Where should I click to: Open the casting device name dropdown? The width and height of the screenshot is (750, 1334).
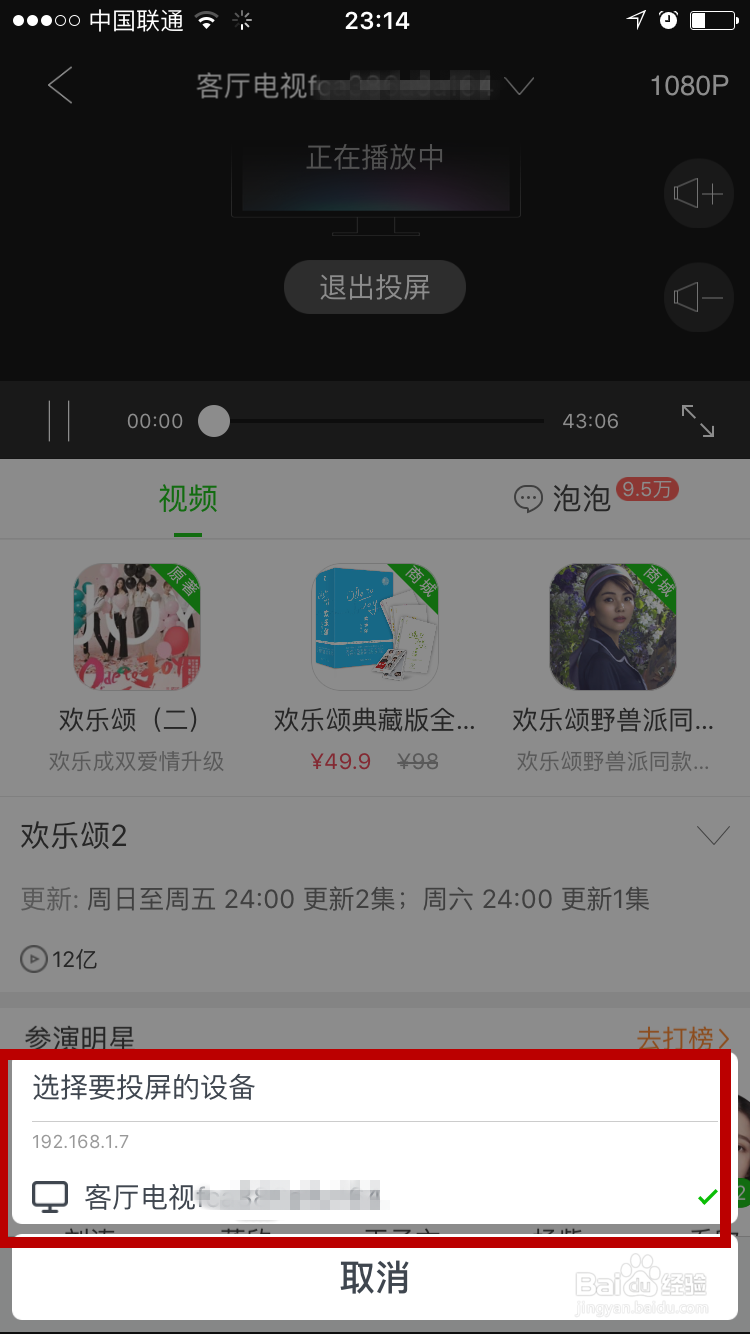518,86
